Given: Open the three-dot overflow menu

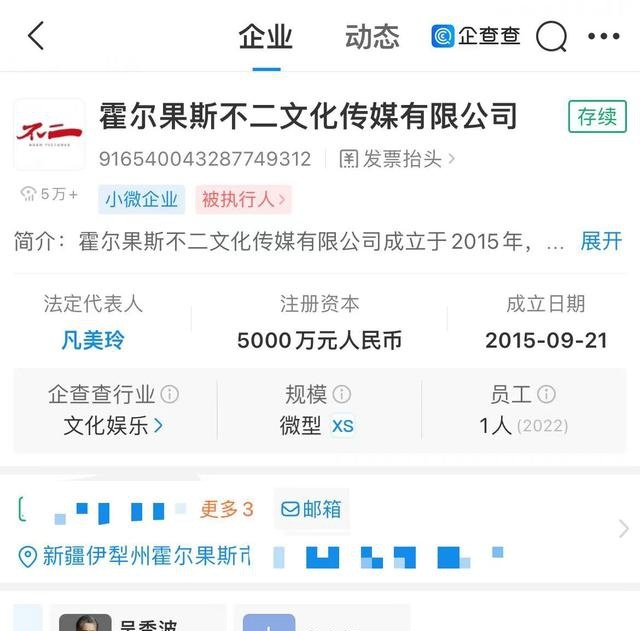Looking at the screenshot, I should 604,38.
